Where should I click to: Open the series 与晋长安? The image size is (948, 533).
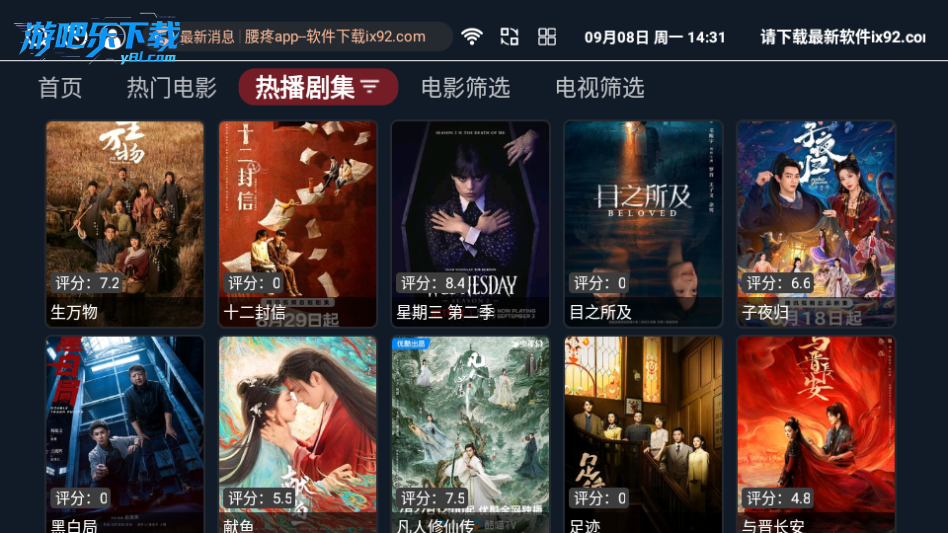point(816,433)
